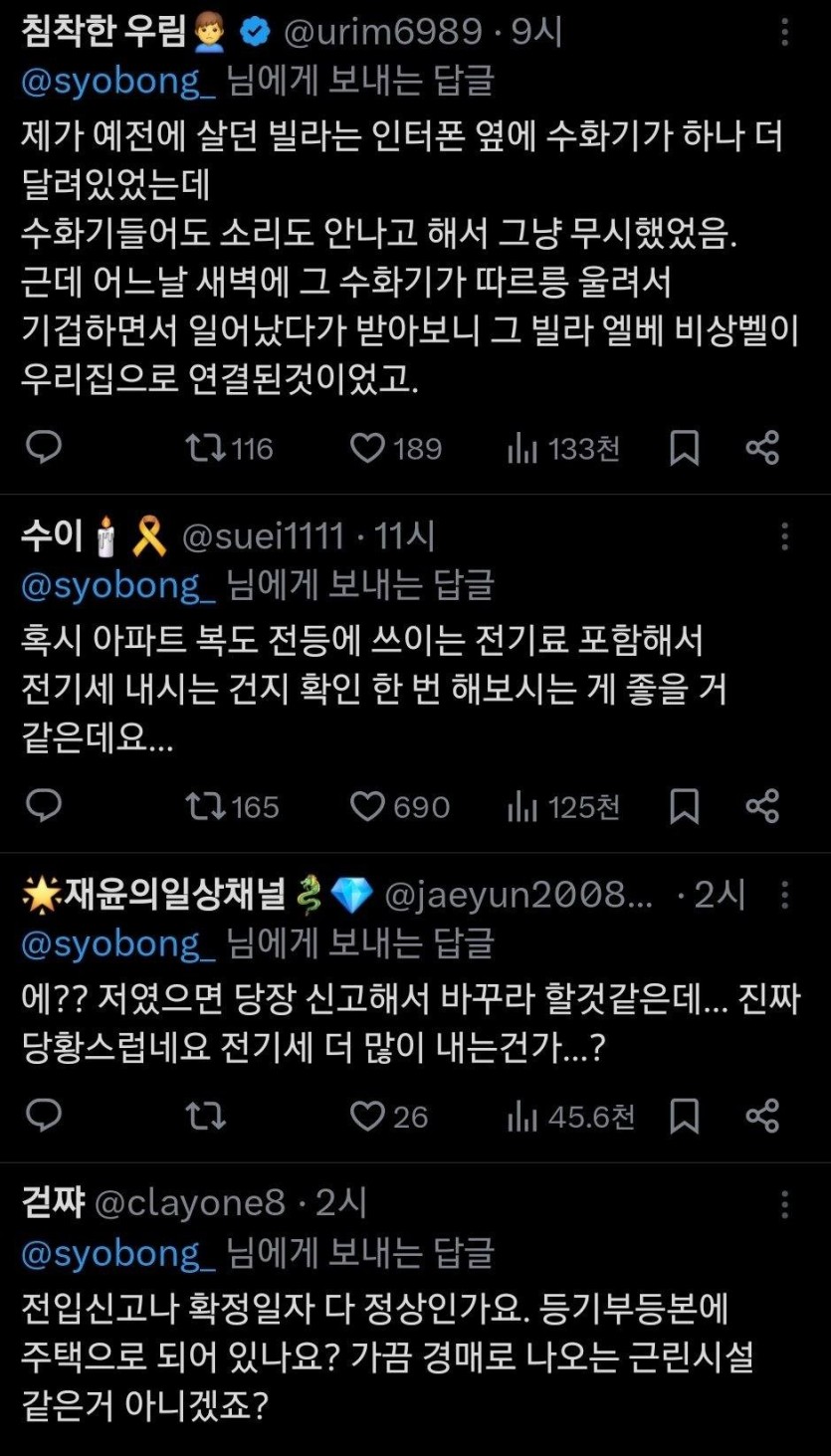Reply to 침착한 우림's tweet

(x=44, y=449)
